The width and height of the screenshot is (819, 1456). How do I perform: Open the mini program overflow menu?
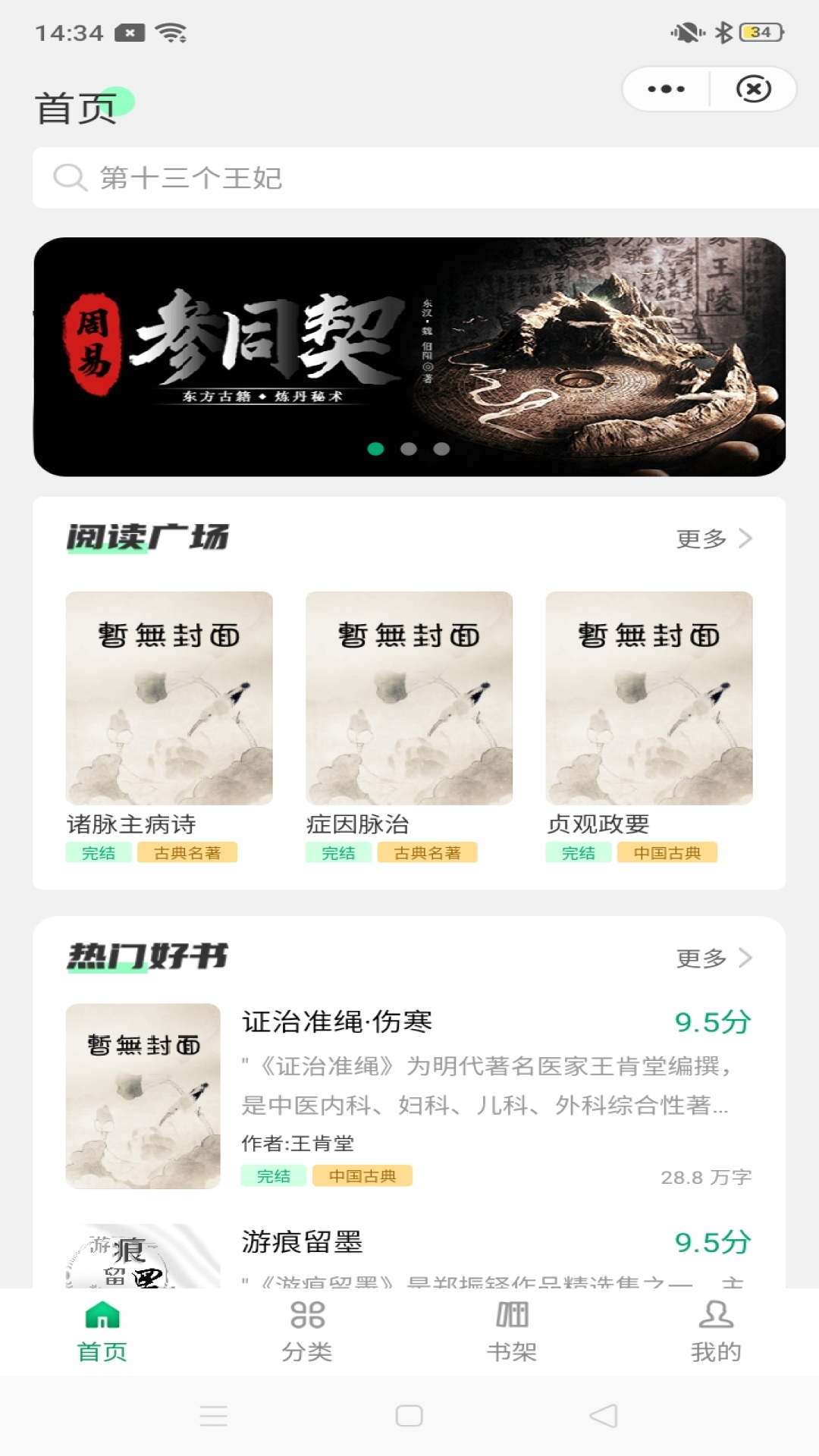click(x=666, y=89)
